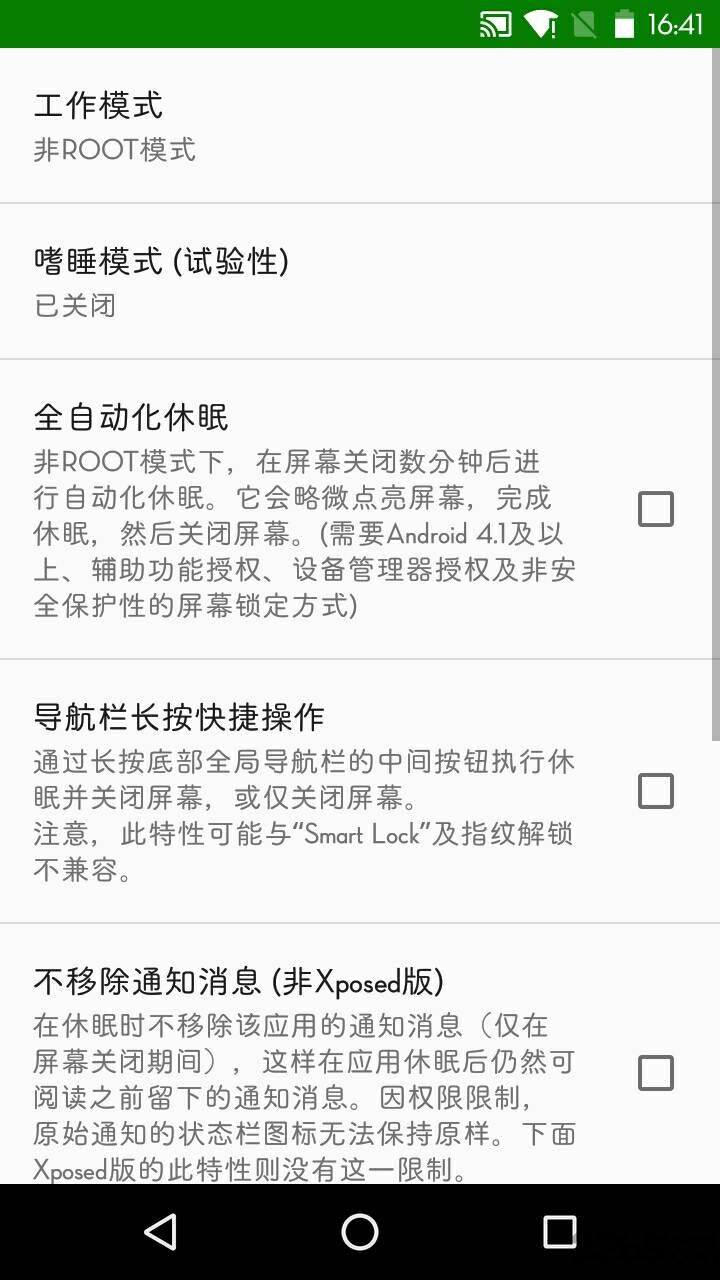Tap the system back button
Image resolution: width=720 pixels, height=1280 pixels.
coord(160,1232)
